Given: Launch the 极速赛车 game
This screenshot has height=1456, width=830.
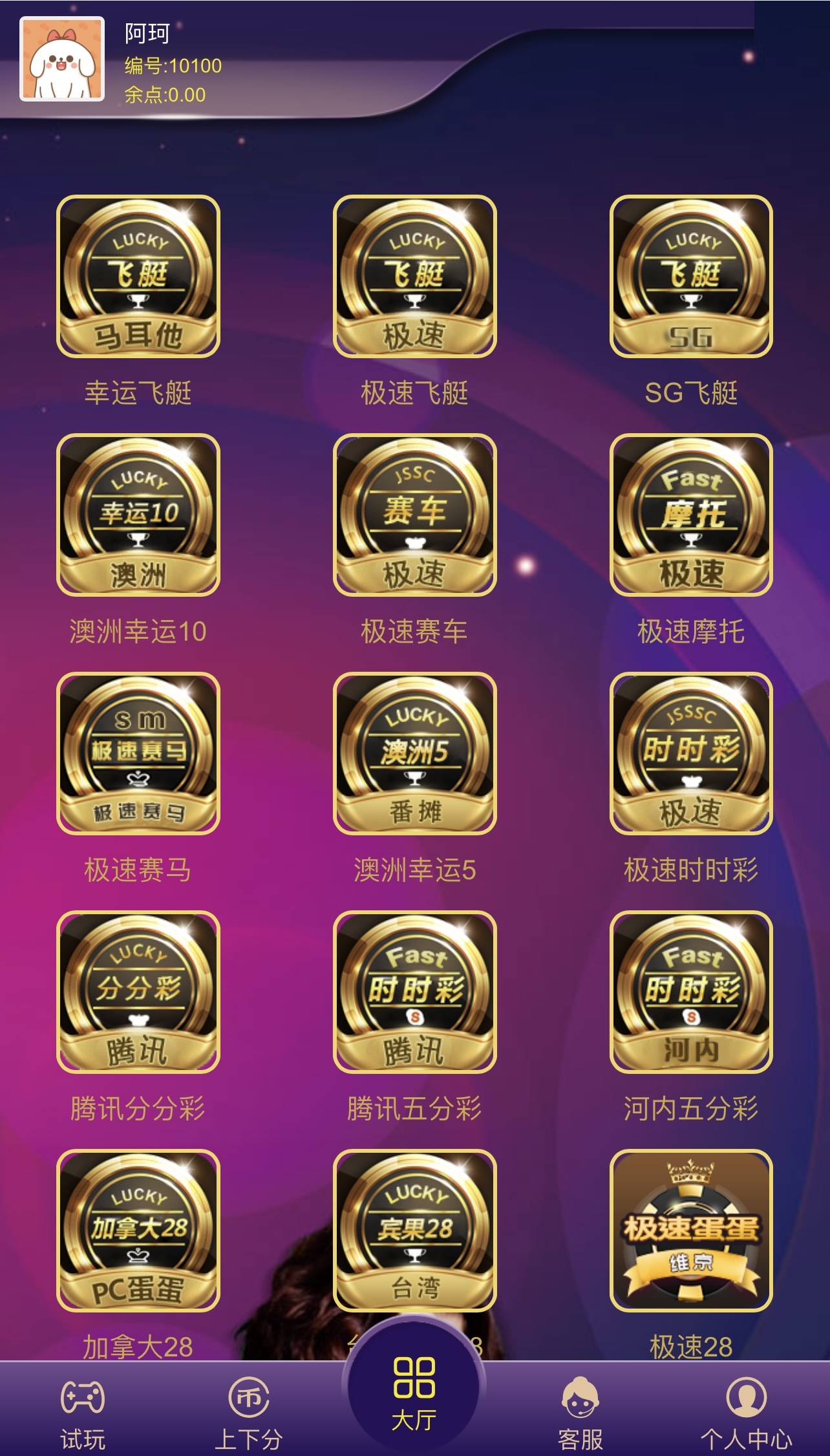Looking at the screenshot, I should [414, 515].
